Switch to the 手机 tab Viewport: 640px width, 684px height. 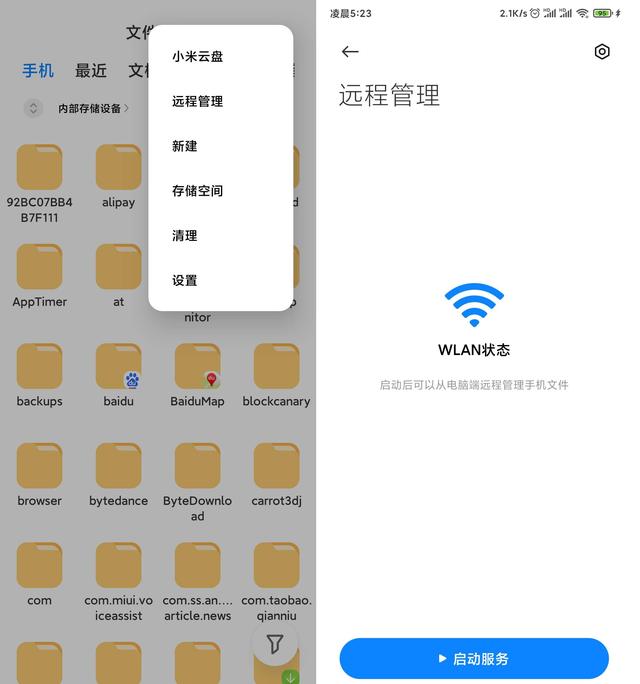pyautogui.click(x=39, y=71)
